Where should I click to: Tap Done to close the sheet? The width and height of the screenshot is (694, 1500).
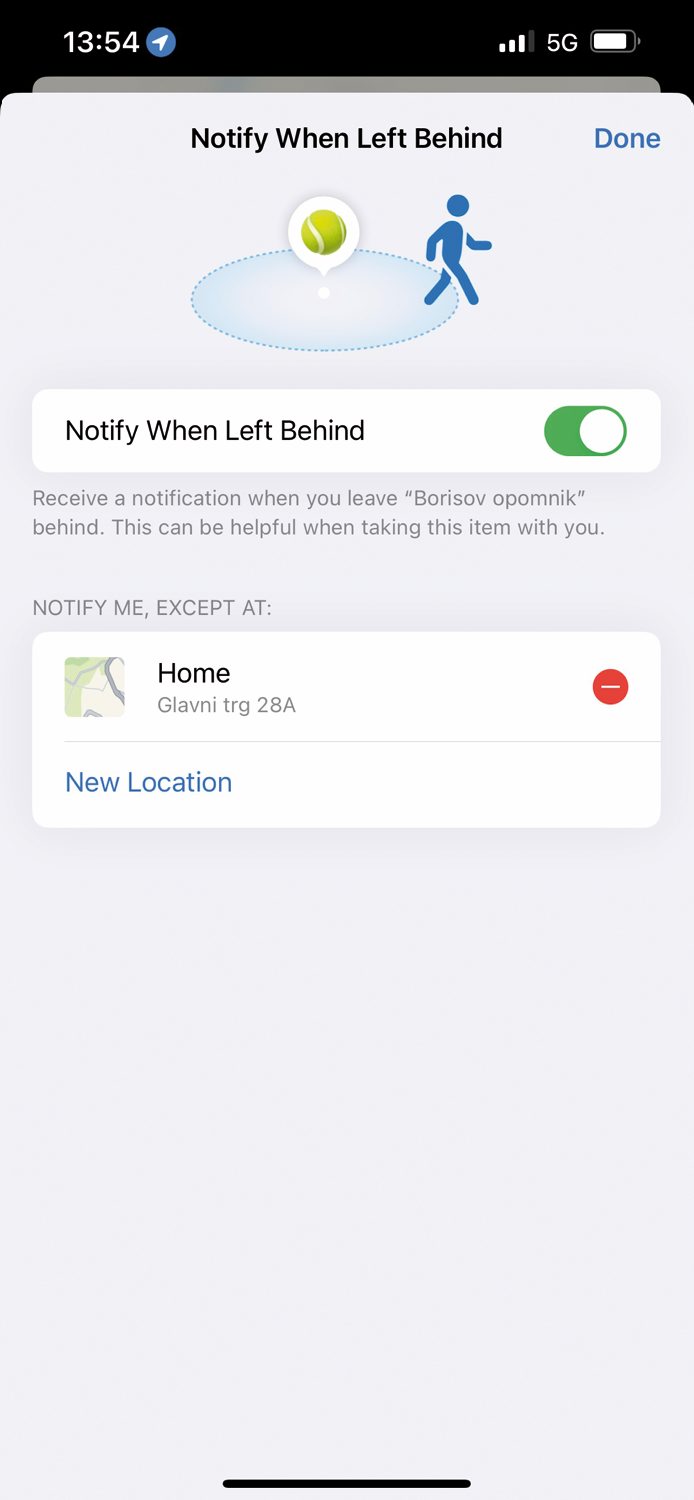(627, 138)
